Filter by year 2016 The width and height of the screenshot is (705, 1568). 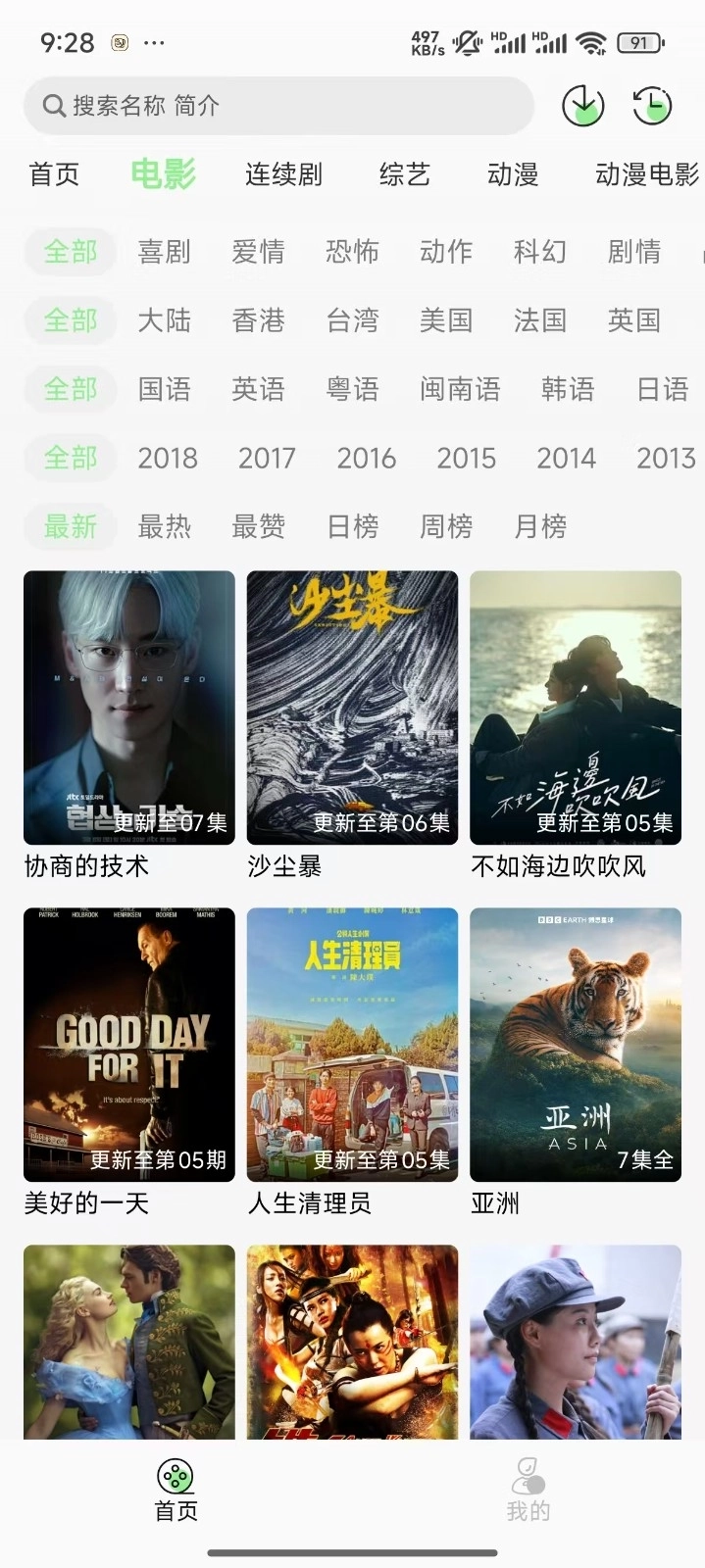[366, 458]
